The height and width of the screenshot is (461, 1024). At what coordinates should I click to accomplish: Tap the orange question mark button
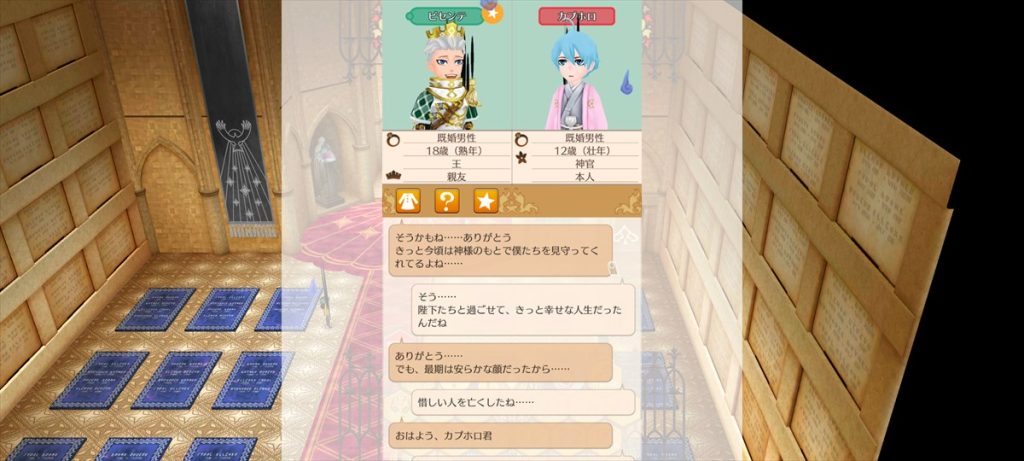pos(446,200)
